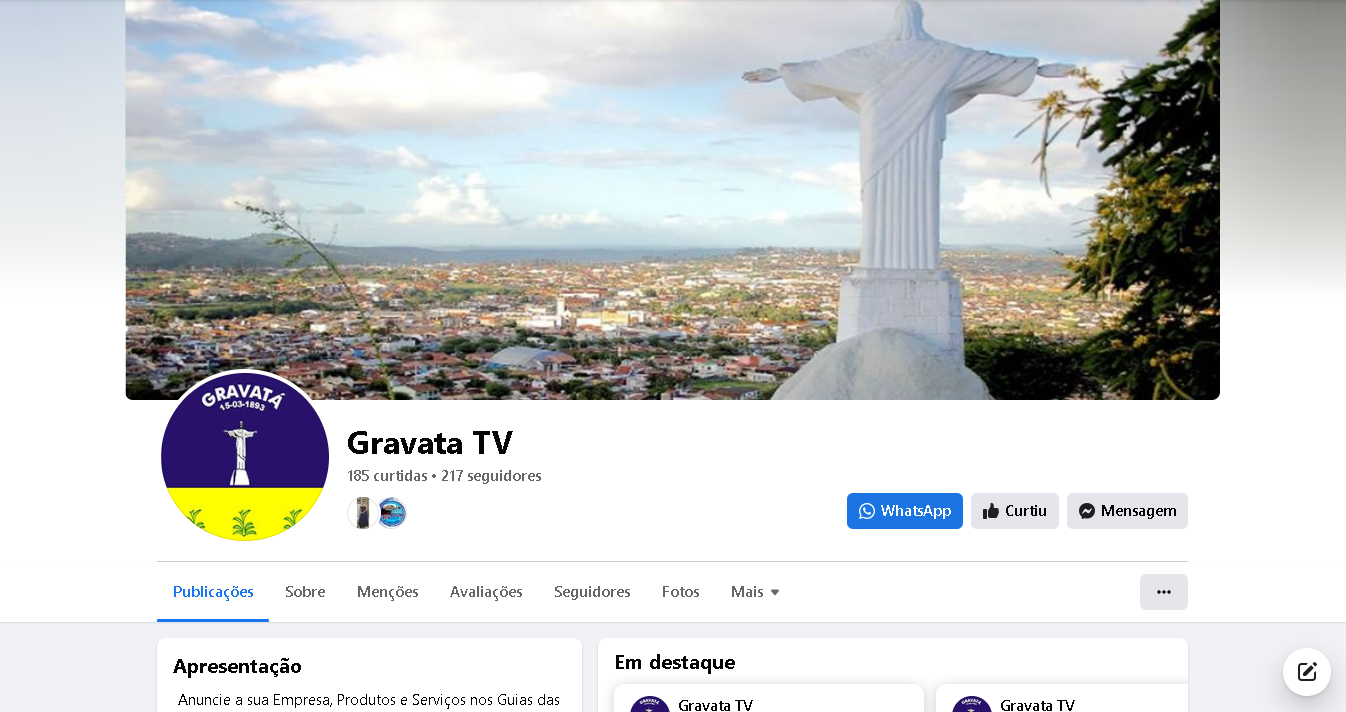
Task: Switch to the Sobre tab
Action: [x=305, y=592]
